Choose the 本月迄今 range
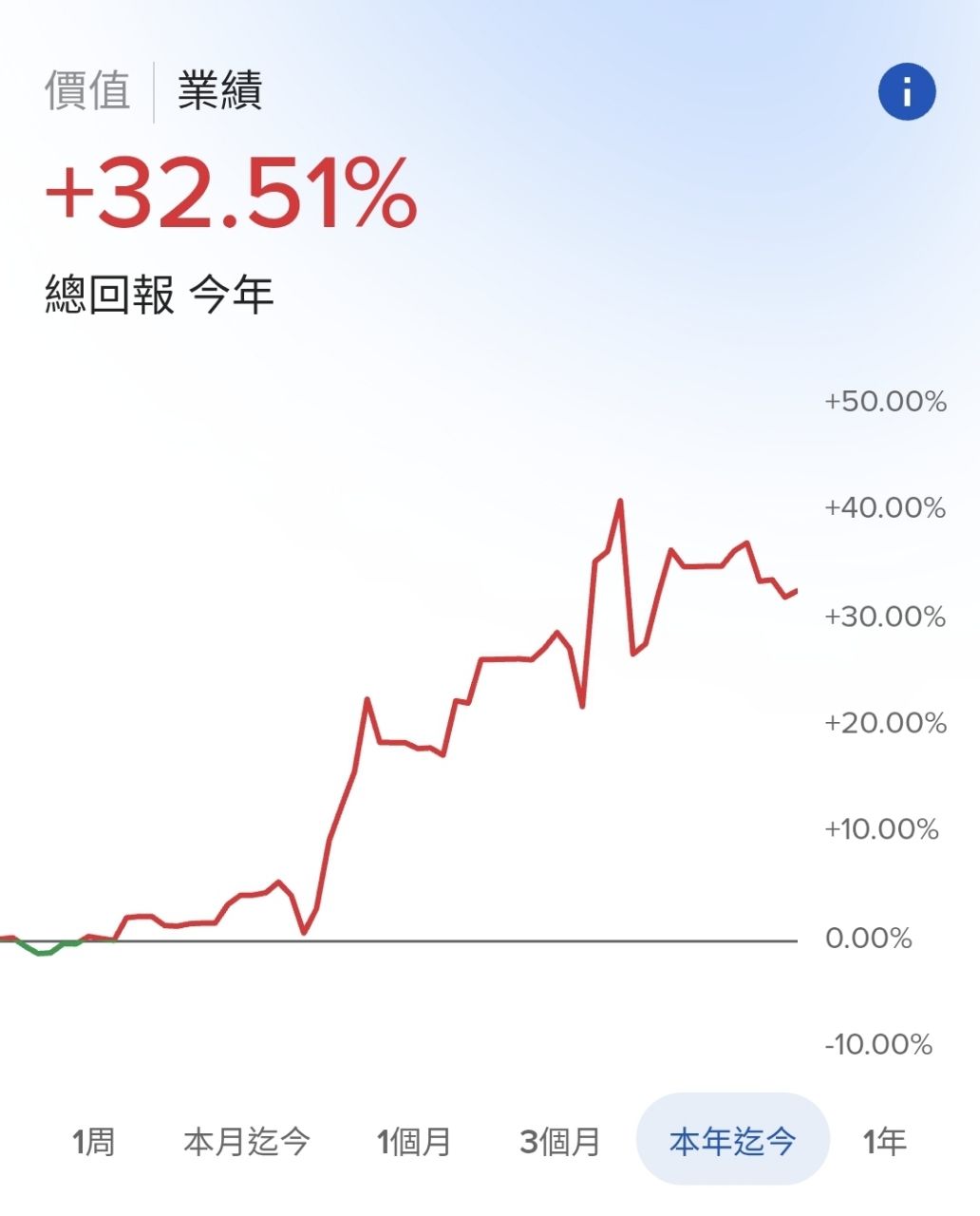The height and width of the screenshot is (1216, 980). [246, 1141]
